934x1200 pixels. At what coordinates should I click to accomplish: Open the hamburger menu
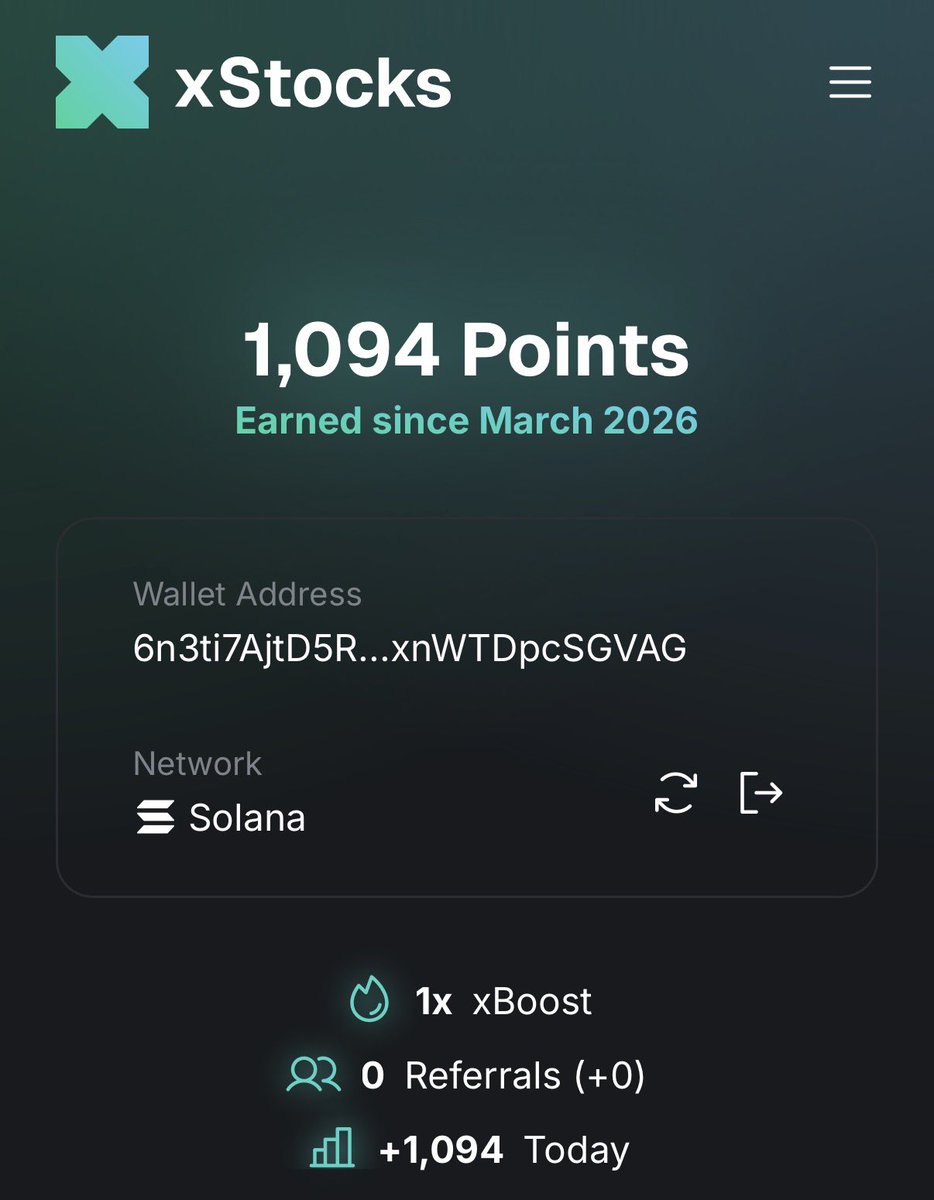850,83
